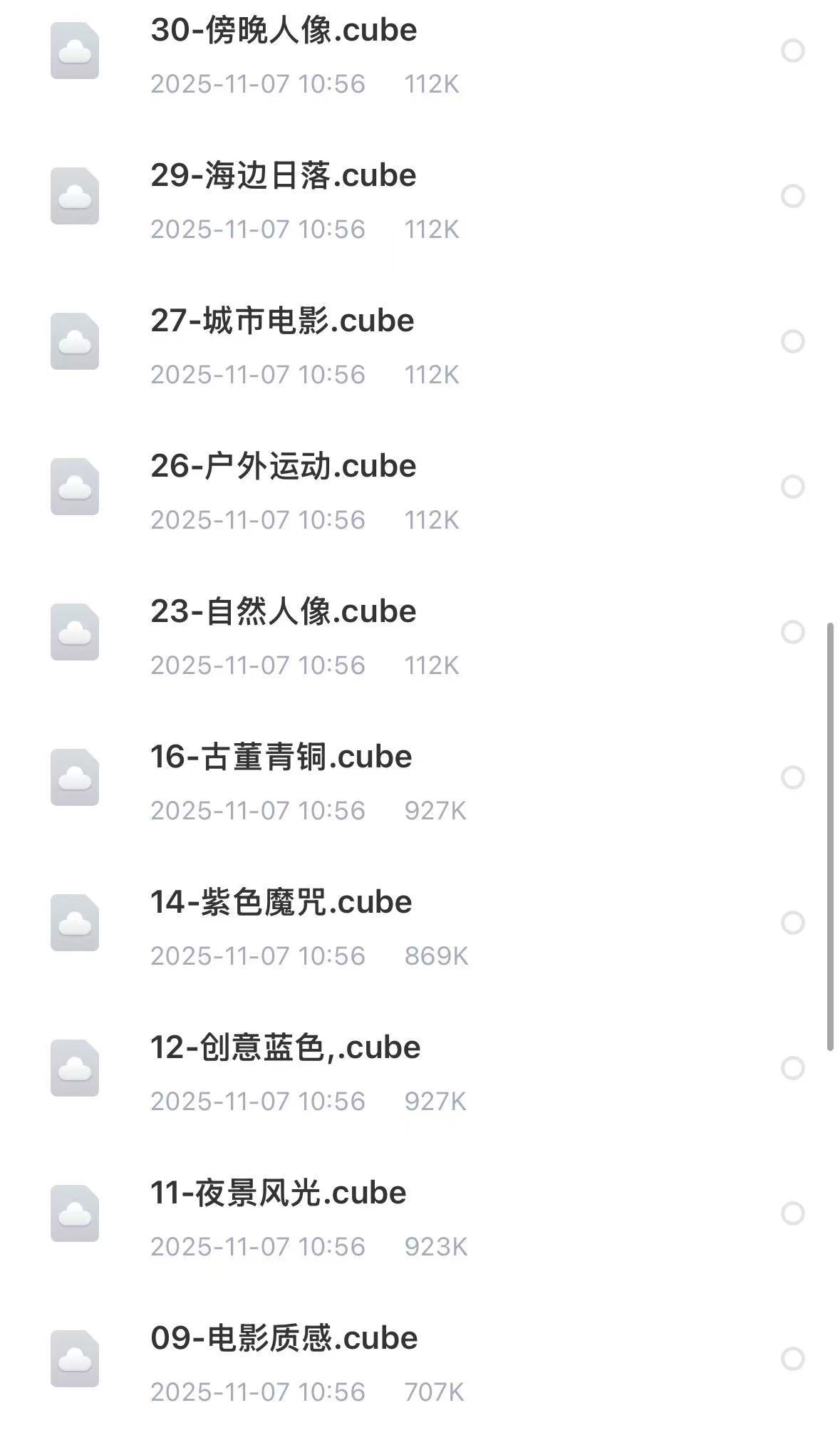Mark 16-古董青铜.cube as selected

tap(792, 777)
